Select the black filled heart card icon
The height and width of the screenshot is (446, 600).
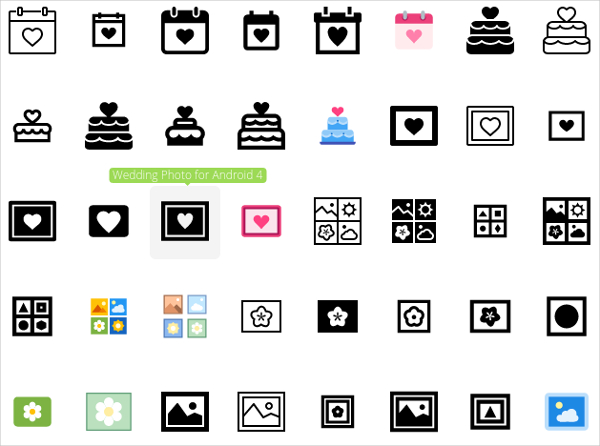coord(108,220)
